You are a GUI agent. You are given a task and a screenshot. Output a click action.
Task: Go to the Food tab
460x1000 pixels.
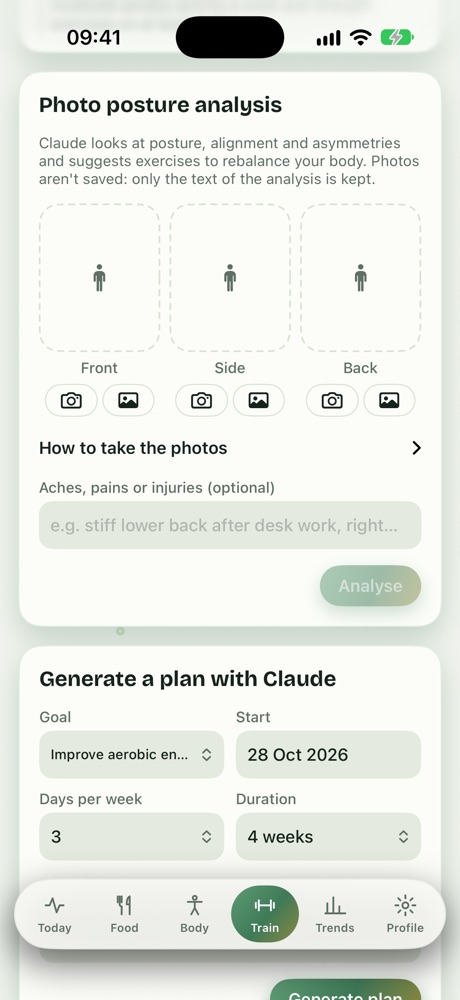coord(124,914)
